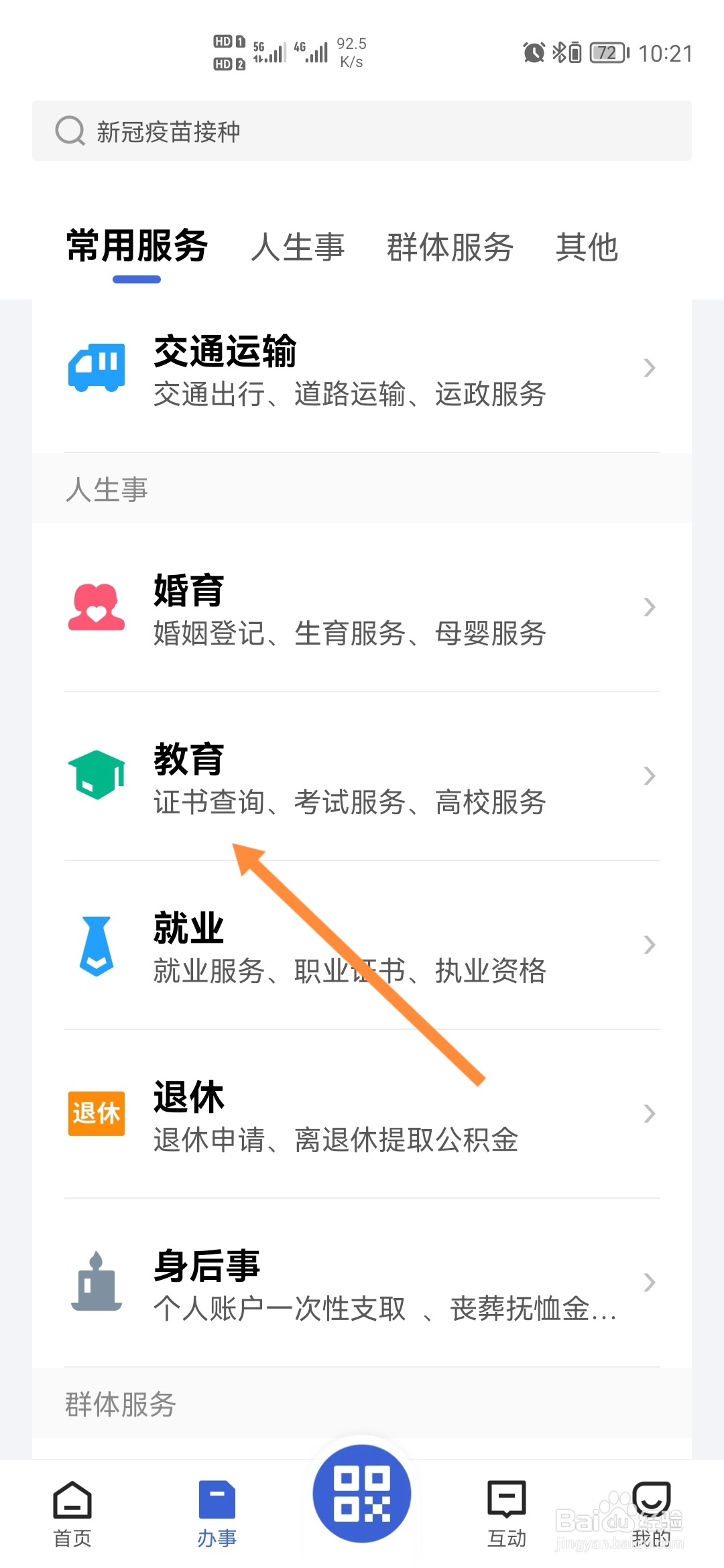This screenshot has width=724, height=1568.
Task: Select the blue tie icon next to 就业
Action: [96, 945]
